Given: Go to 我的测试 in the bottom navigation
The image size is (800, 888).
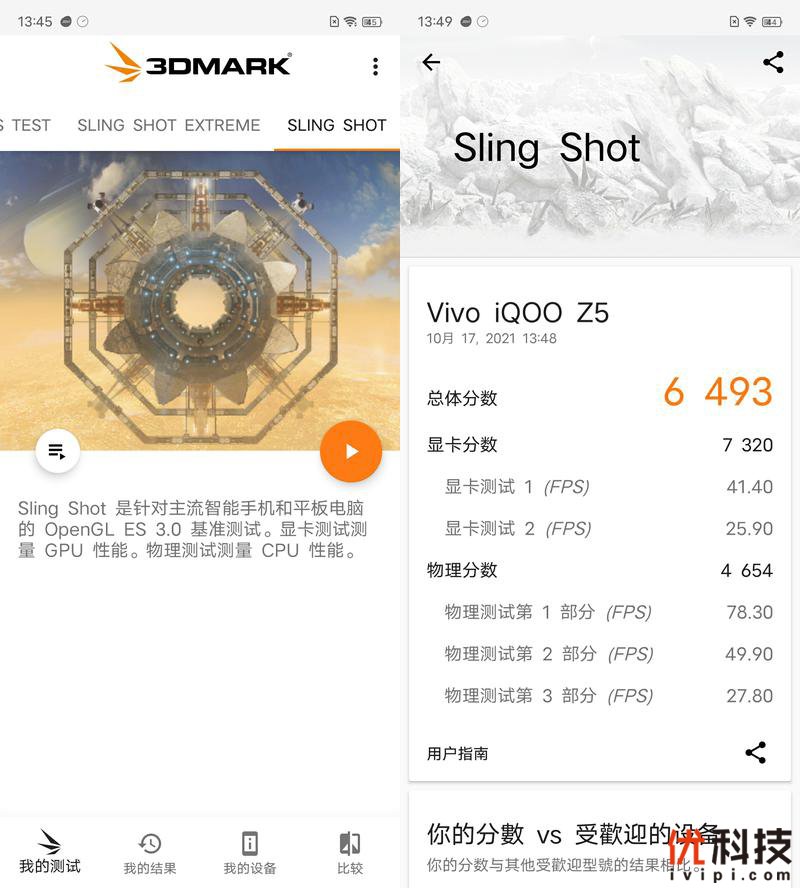Looking at the screenshot, I should coord(50,852).
